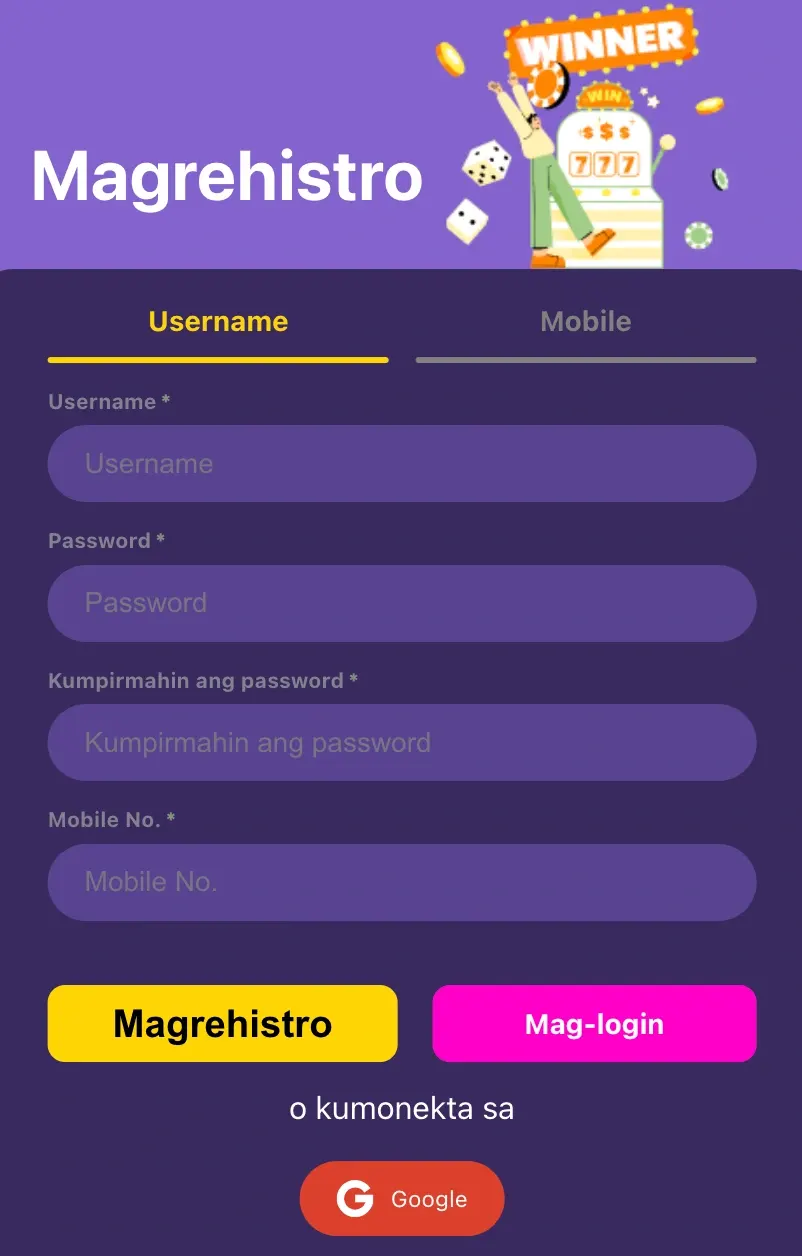Screen dimensions: 802x1256
Task: Focus the Username input field
Action: coord(402,464)
